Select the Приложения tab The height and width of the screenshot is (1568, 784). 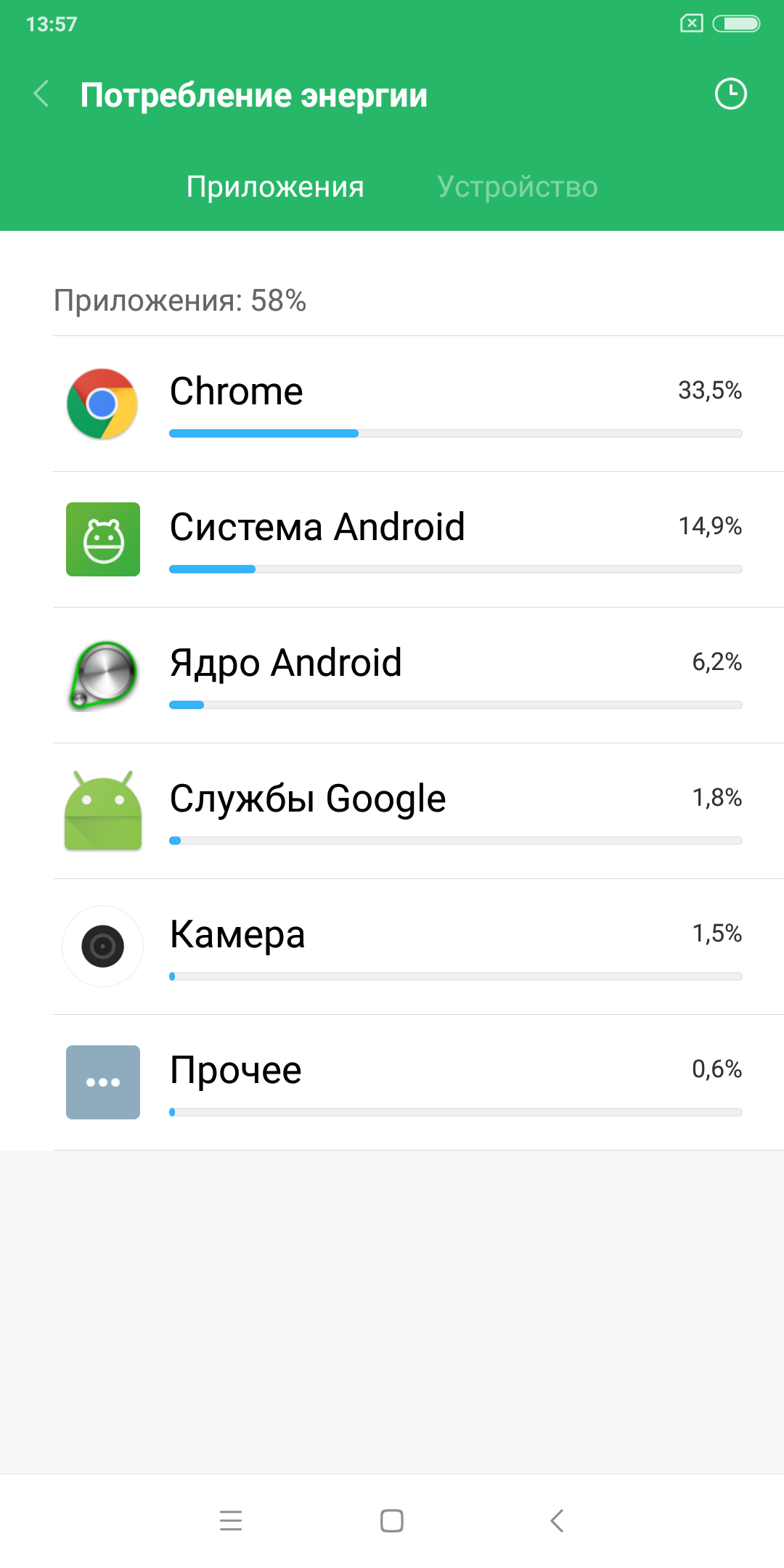point(275,187)
